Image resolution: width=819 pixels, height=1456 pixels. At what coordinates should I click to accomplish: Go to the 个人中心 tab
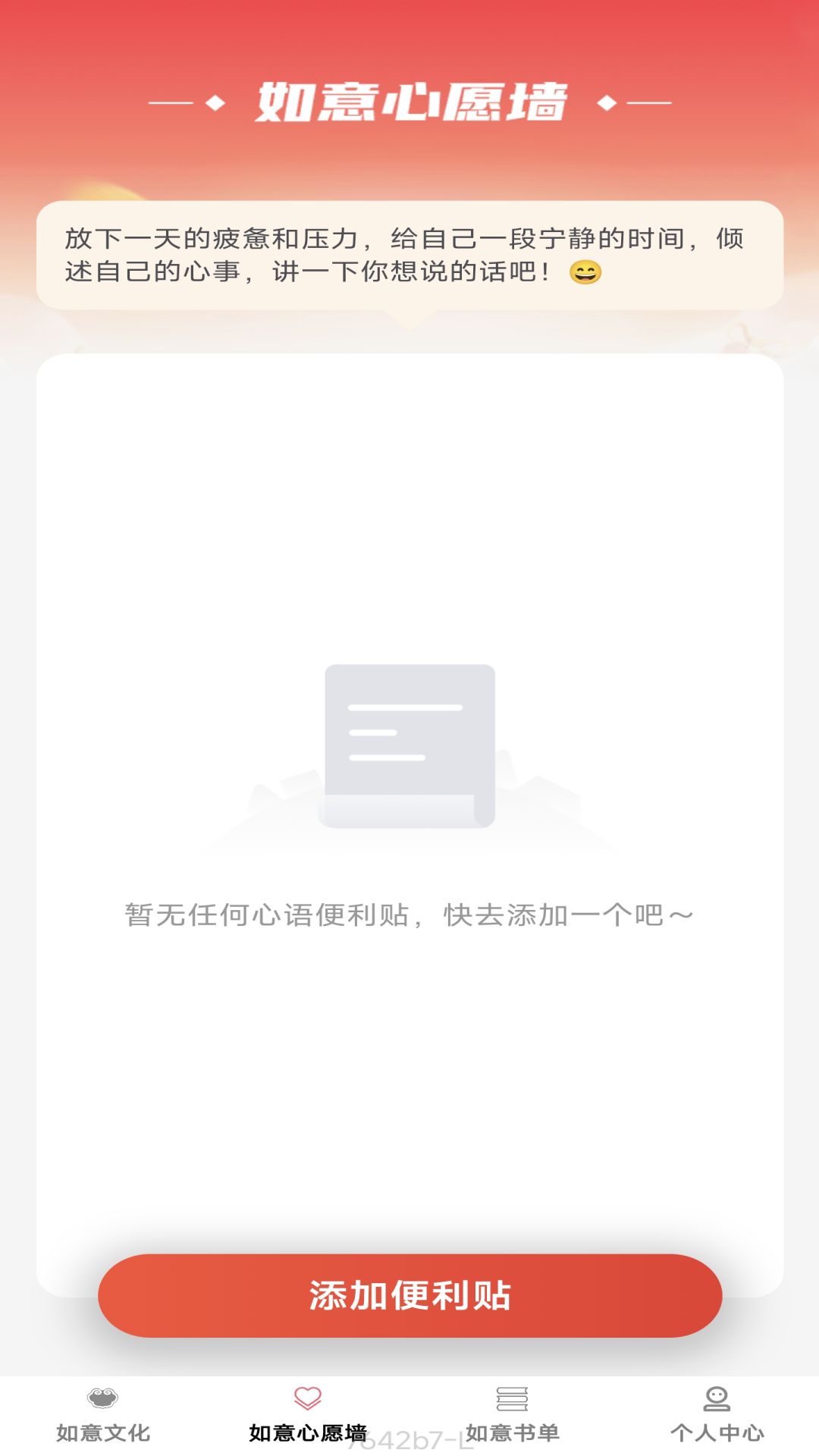[717, 1415]
